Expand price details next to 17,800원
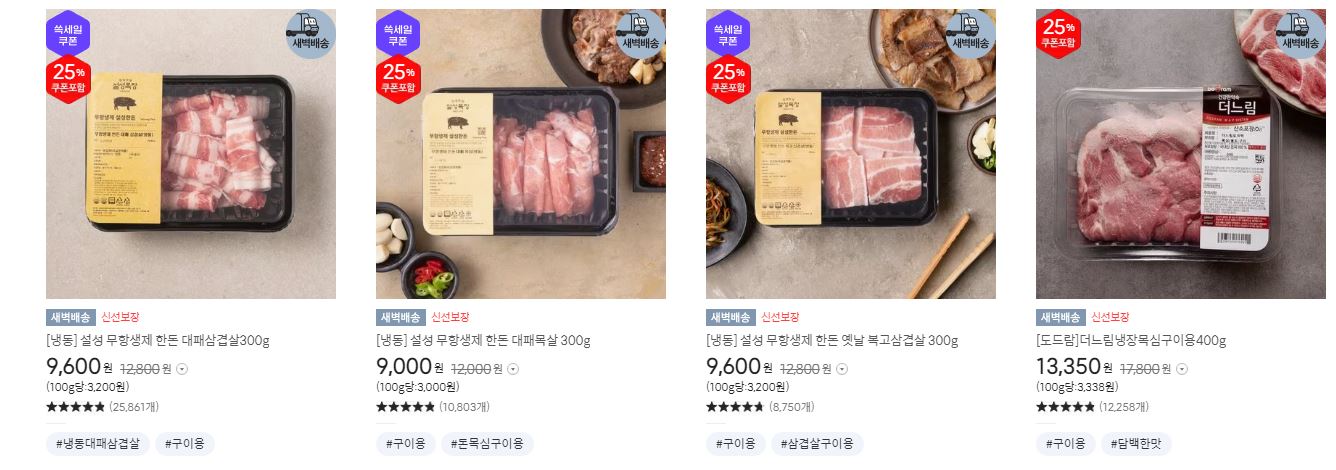1336x470 pixels. [1182, 368]
